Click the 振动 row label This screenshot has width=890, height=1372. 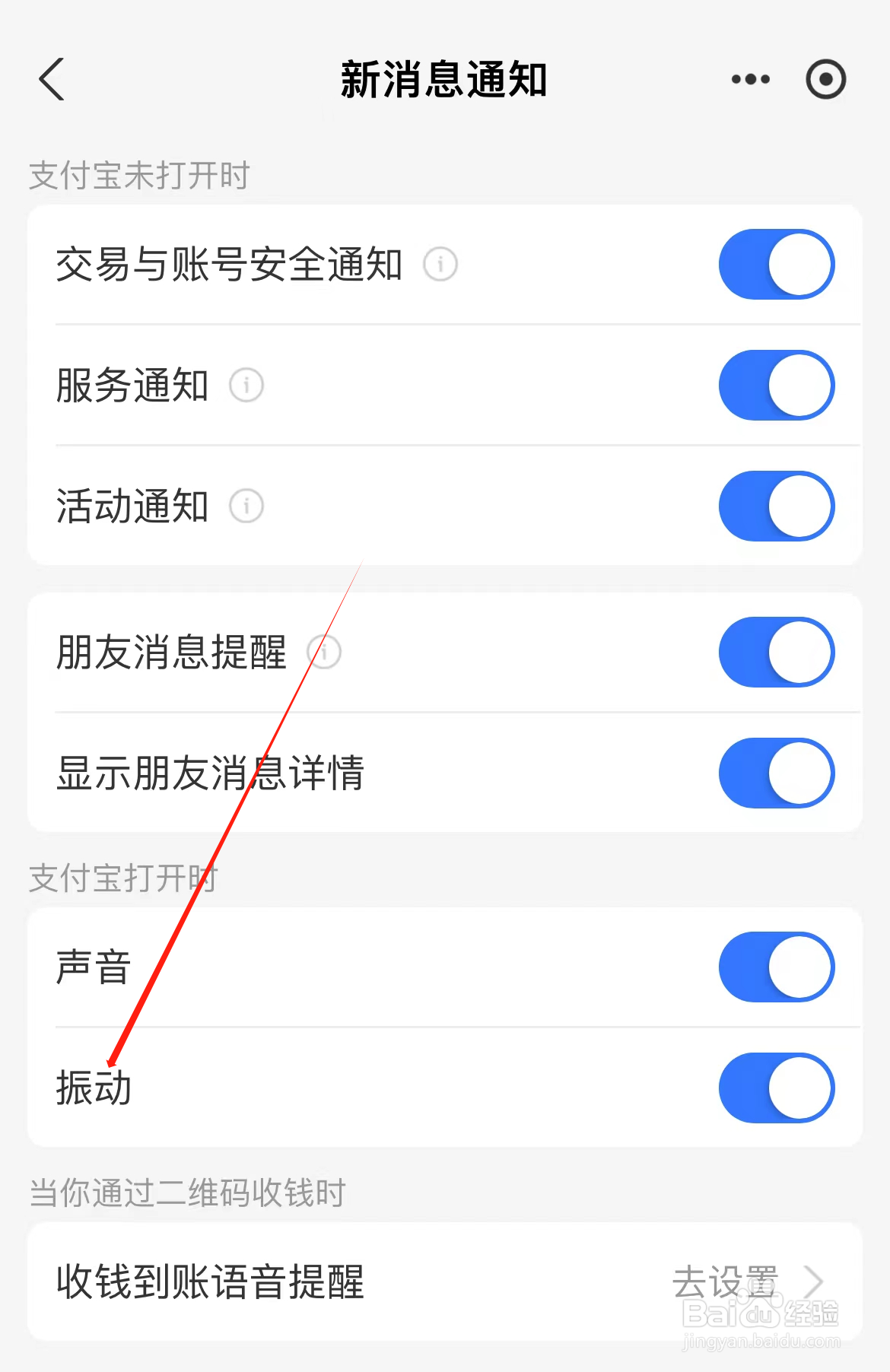[91, 1088]
